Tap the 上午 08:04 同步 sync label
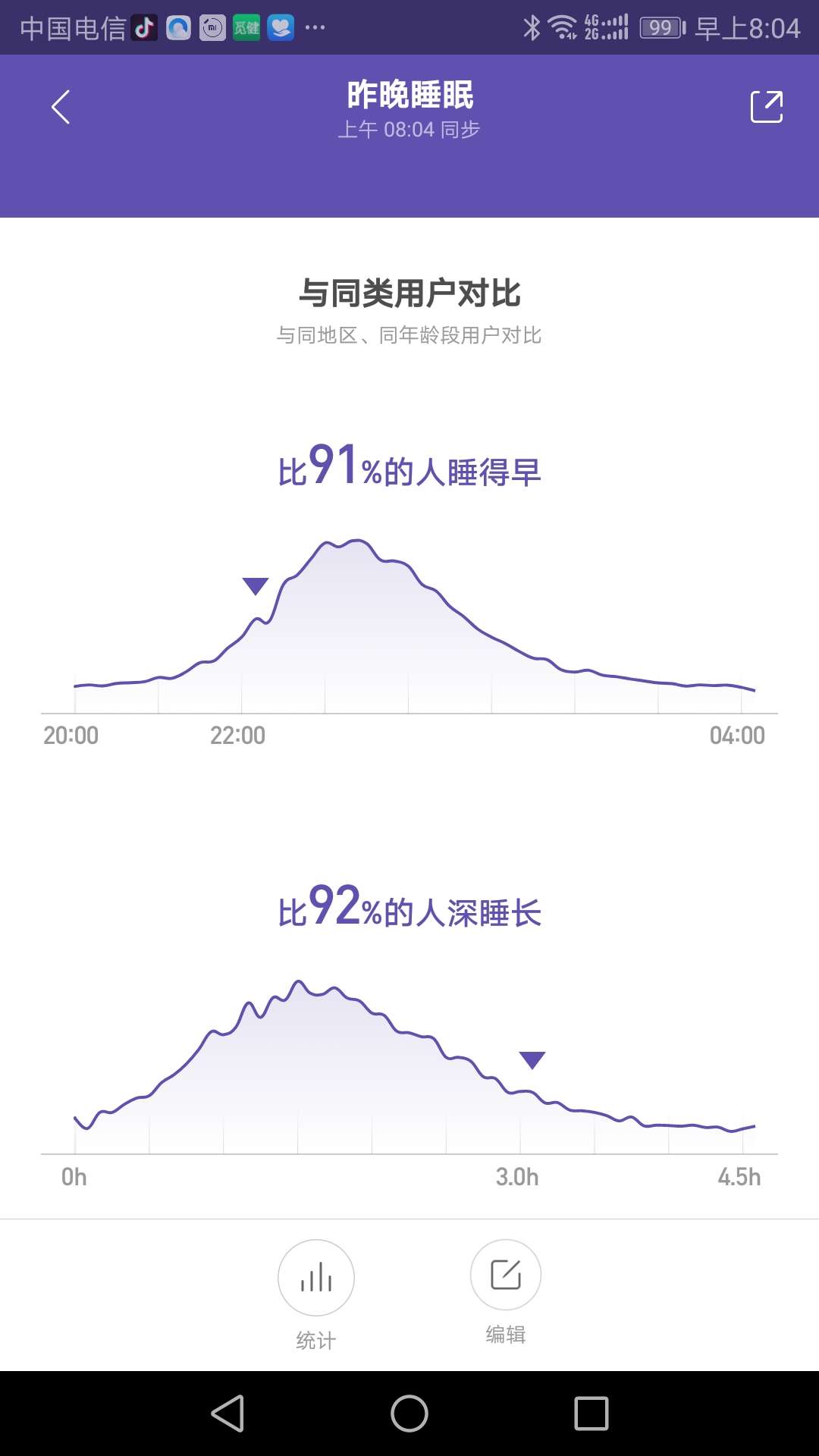The height and width of the screenshot is (1456, 819). click(409, 130)
